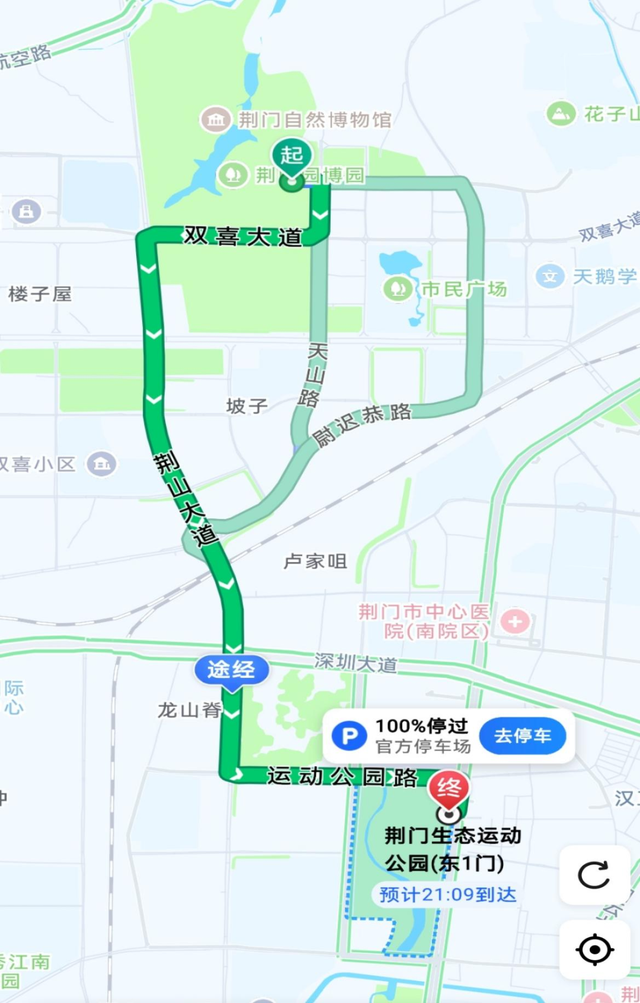Tap the 去停车 parking button
The image size is (640, 1003).
click(522, 737)
